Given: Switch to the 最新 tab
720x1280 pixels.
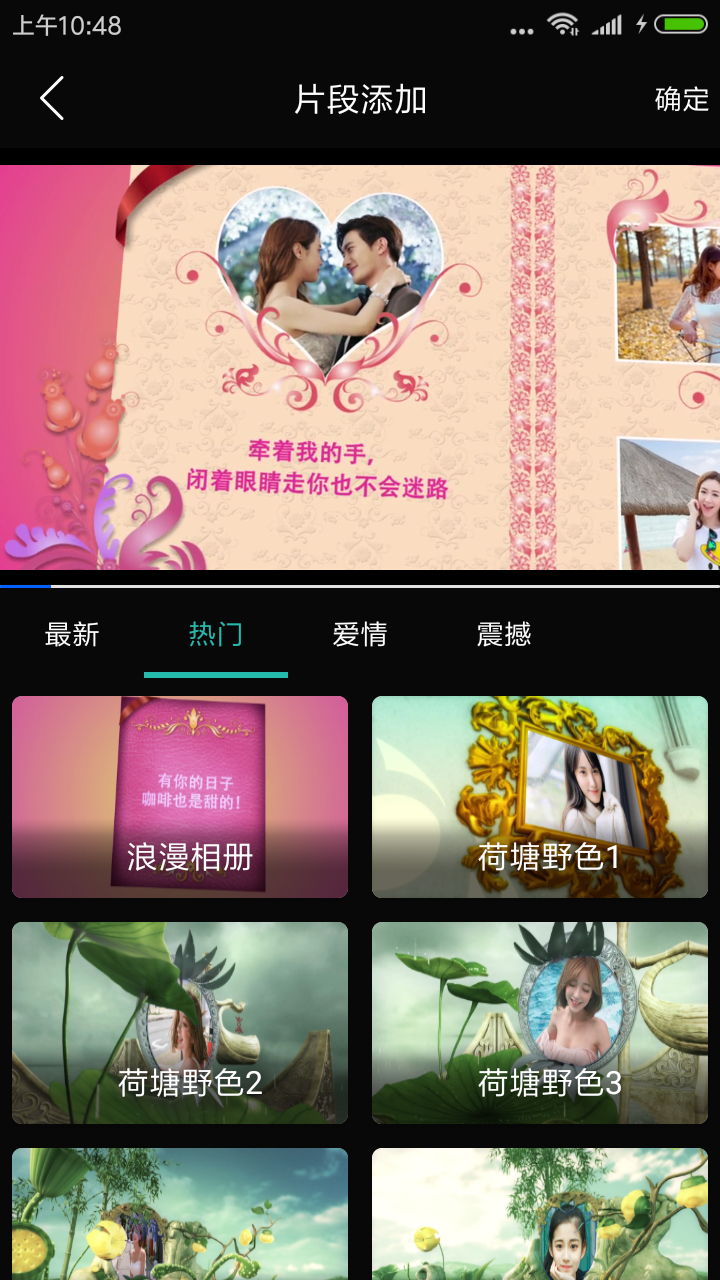Looking at the screenshot, I should click(72, 634).
